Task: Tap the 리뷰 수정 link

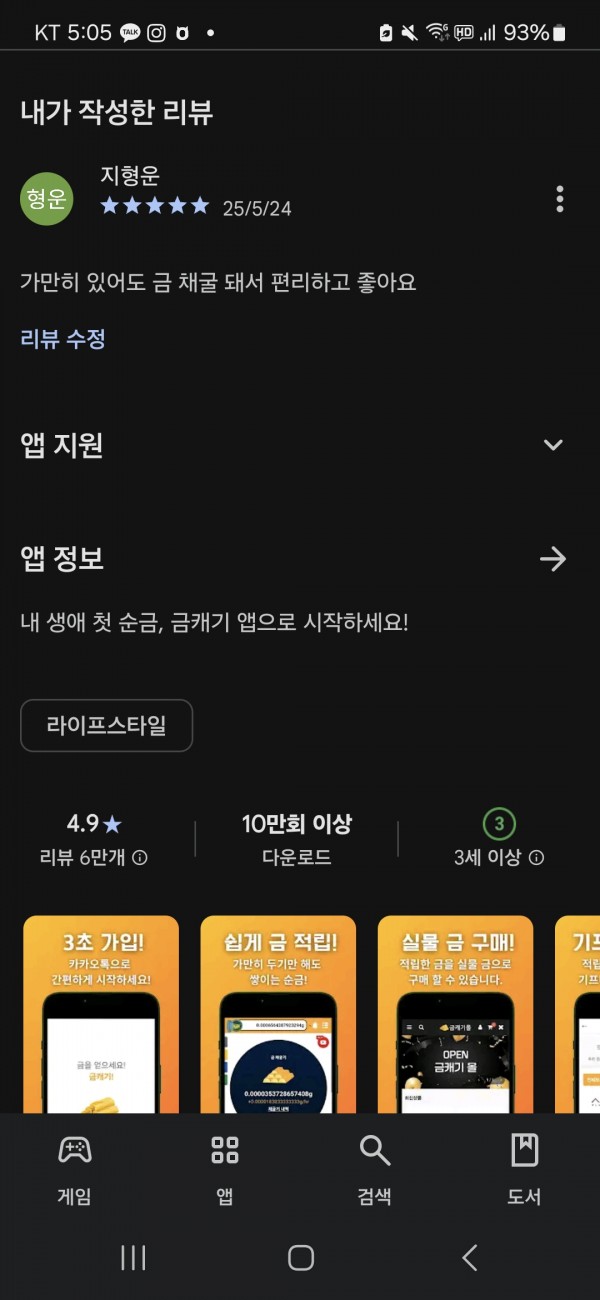Action: [63, 339]
